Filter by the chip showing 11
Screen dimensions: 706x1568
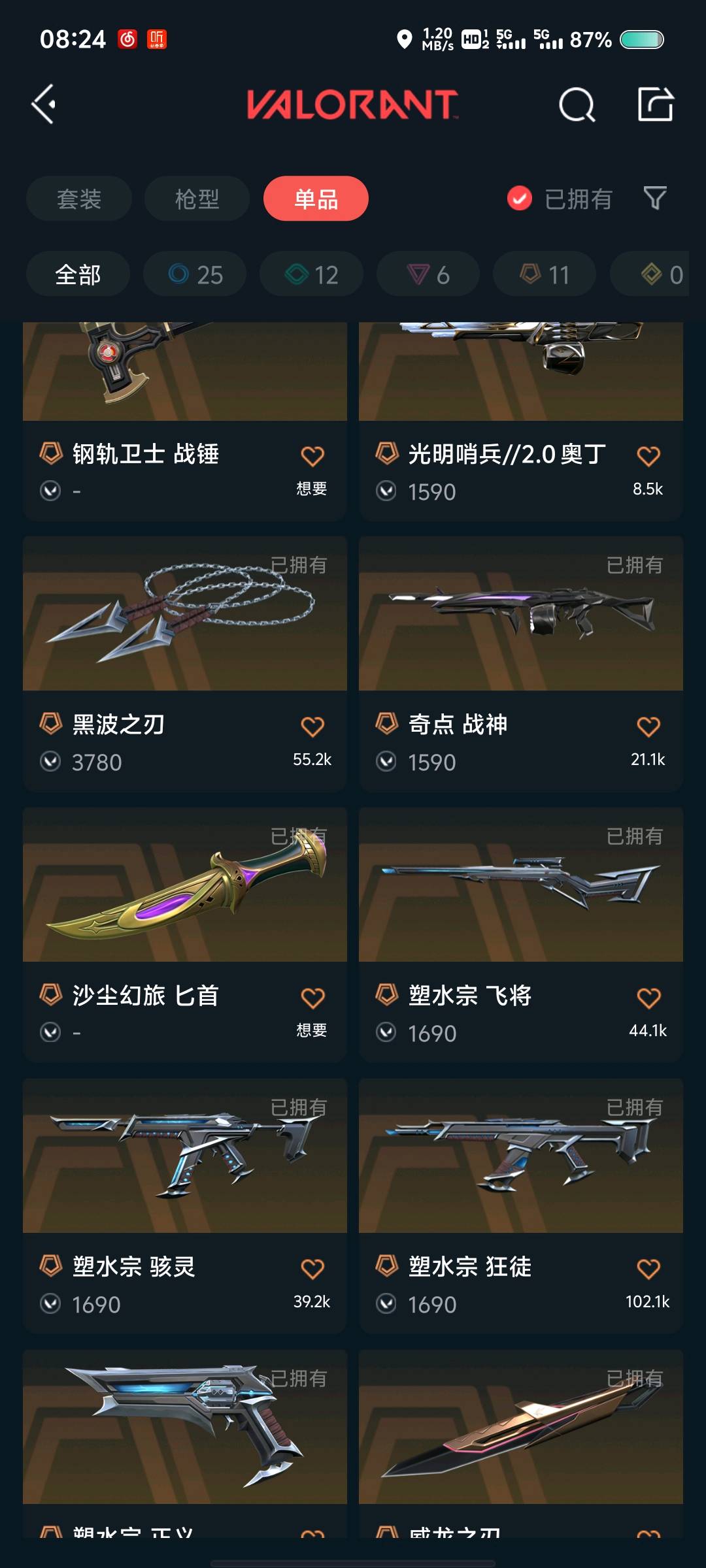tap(544, 274)
